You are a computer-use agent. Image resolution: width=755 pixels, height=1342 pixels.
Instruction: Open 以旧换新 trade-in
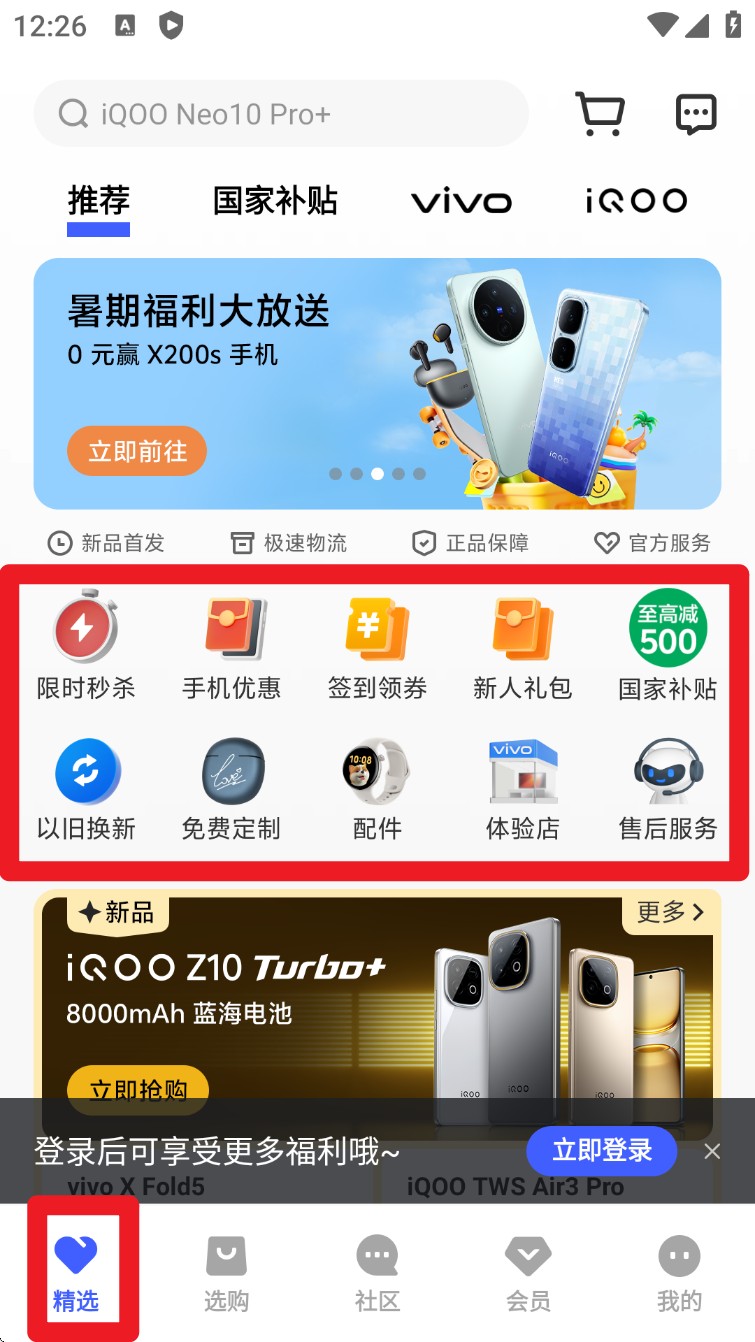click(x=86, y=788)
